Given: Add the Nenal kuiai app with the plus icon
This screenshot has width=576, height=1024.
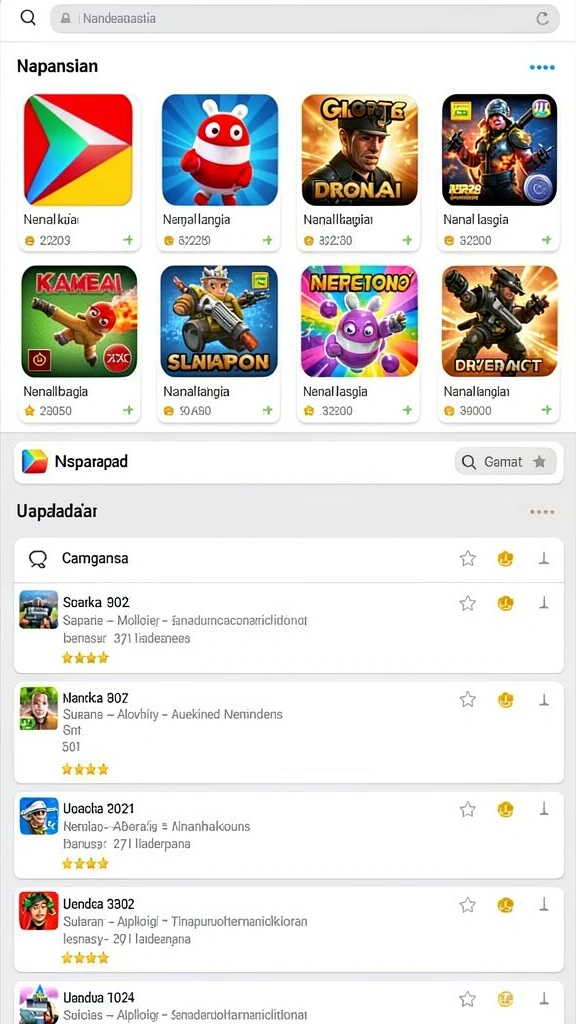Looking at the screenshot, I should (x=128, y=240).
